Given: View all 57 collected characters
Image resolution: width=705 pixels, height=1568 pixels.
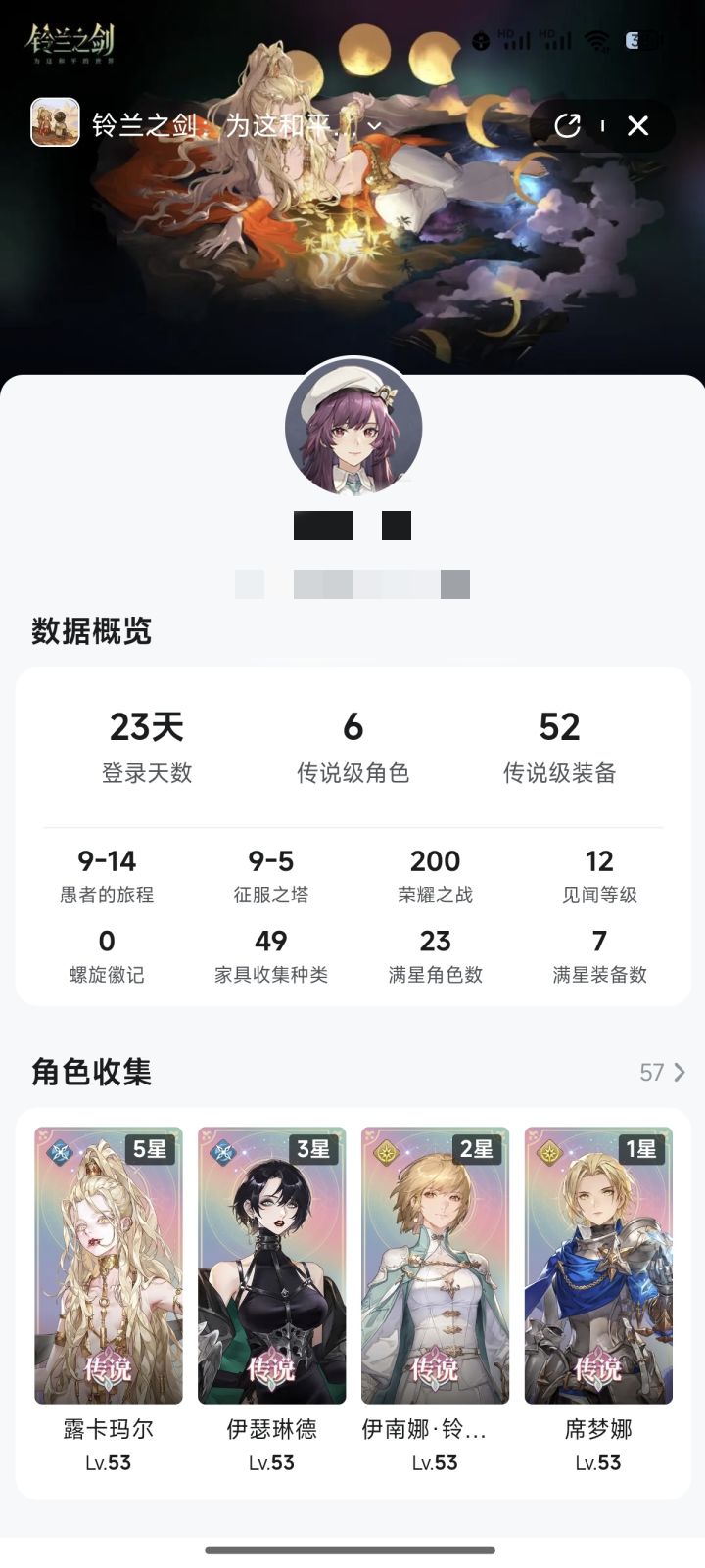Looking at the screenshot, I should [x=662, y=1073].
